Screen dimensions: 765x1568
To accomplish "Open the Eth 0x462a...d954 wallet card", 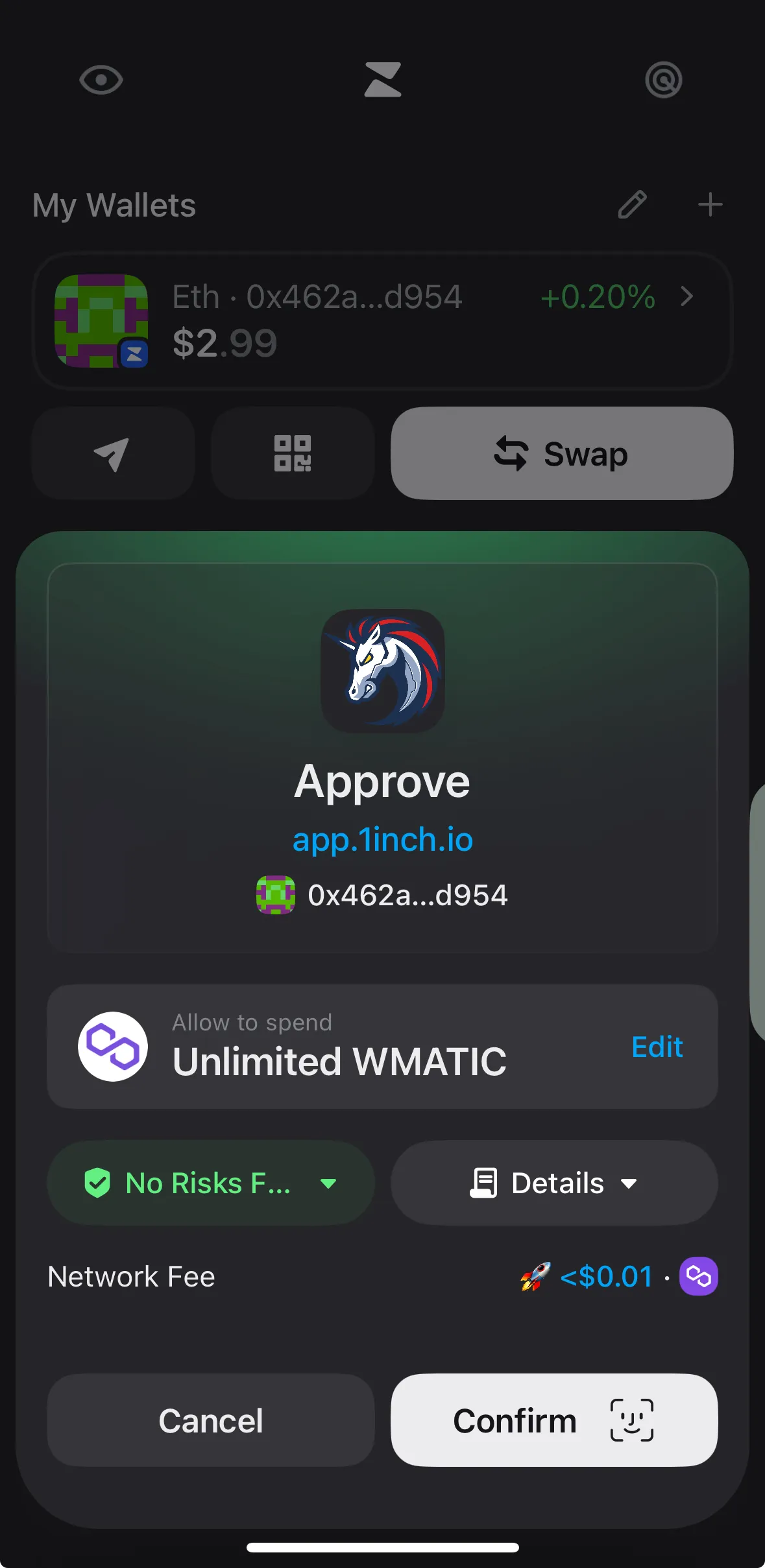I will click(x=382, y=320).
